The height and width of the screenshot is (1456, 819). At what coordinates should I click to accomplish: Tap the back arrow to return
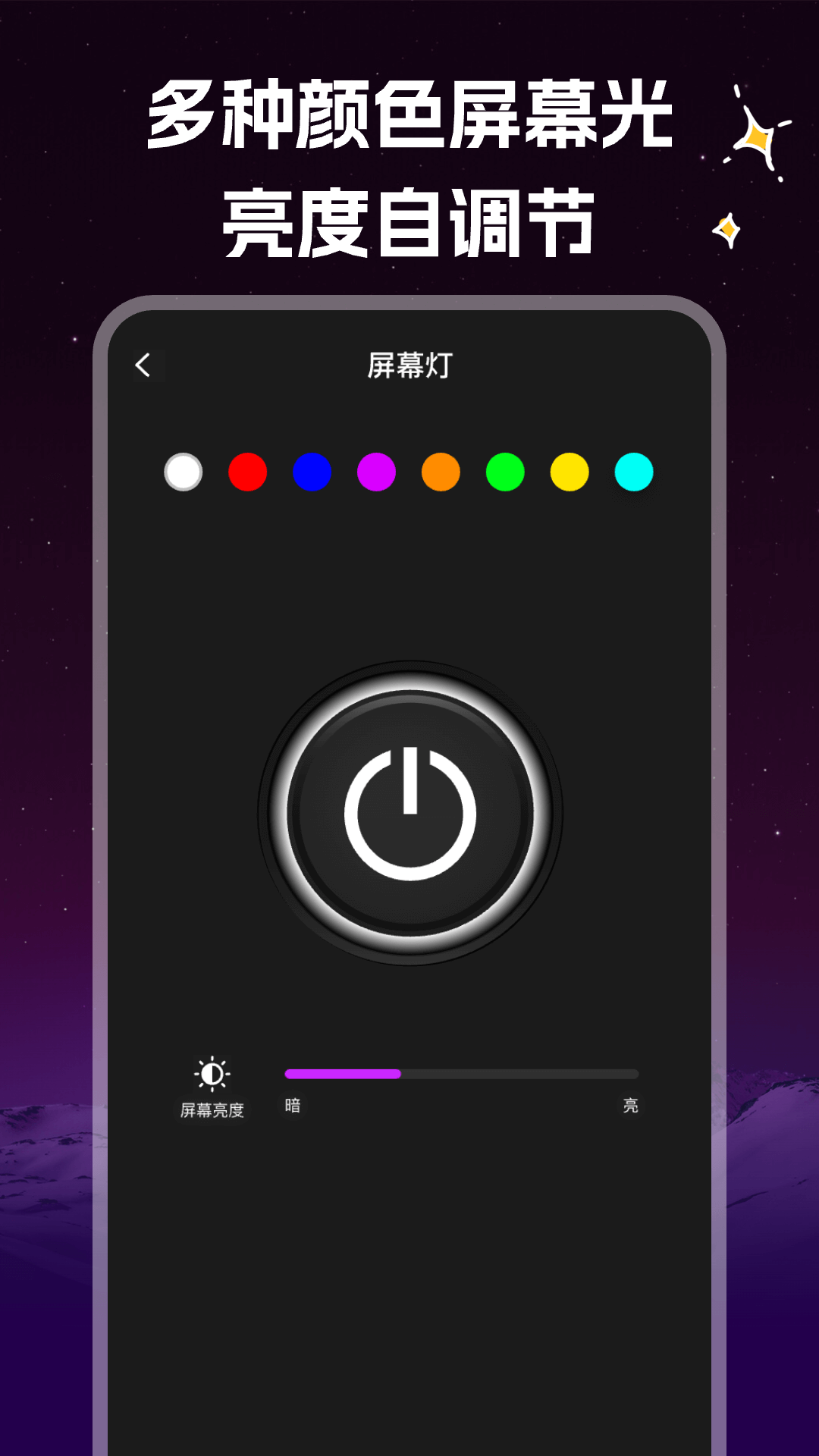(x=145, y=364)
